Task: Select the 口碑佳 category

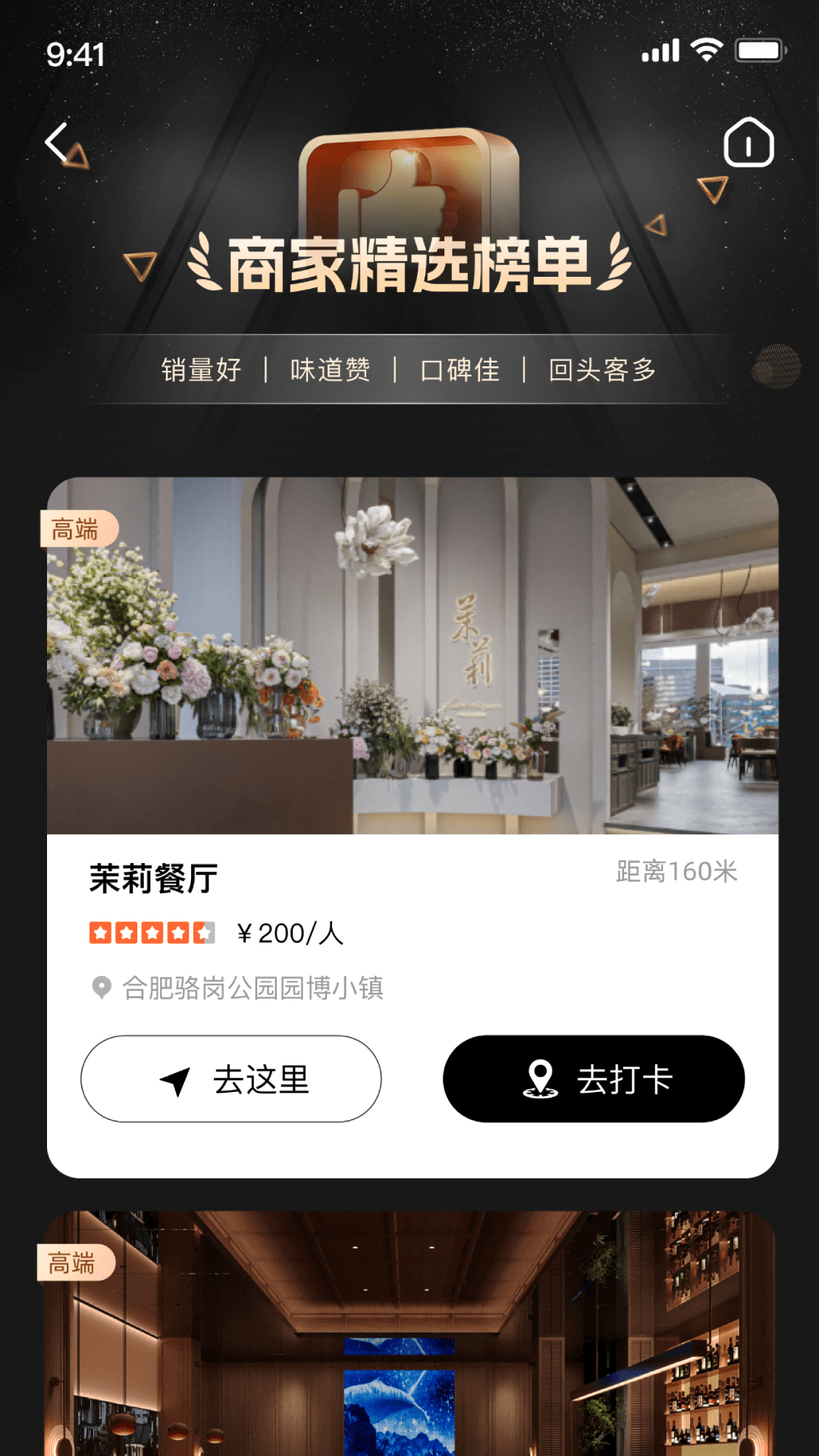Action: pyautogui.click(x=461, y=369)
